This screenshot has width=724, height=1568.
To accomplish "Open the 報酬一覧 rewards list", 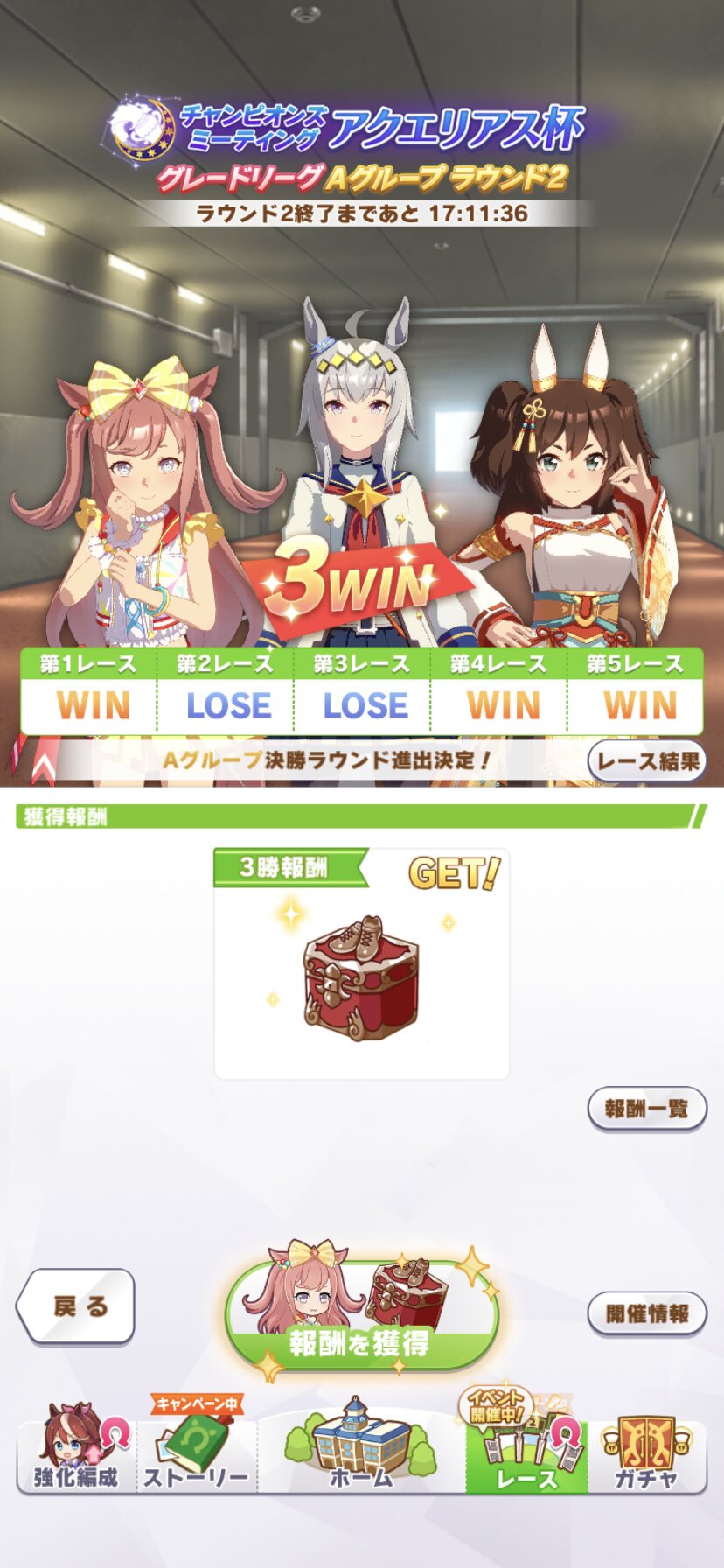I will 647,1109.
